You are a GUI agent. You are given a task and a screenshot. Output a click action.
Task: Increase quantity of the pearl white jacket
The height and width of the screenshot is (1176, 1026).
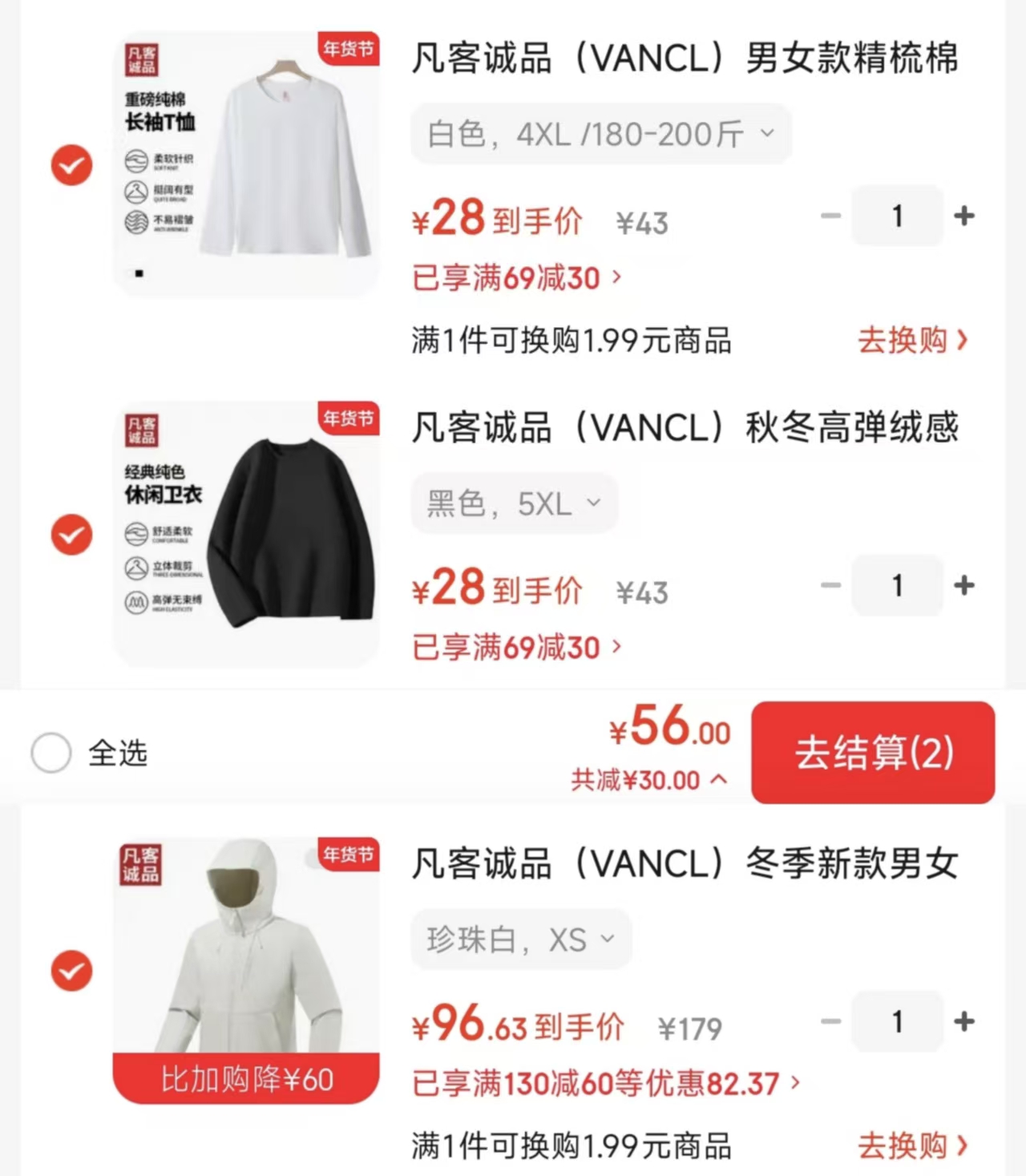[x=964, y=1021]
